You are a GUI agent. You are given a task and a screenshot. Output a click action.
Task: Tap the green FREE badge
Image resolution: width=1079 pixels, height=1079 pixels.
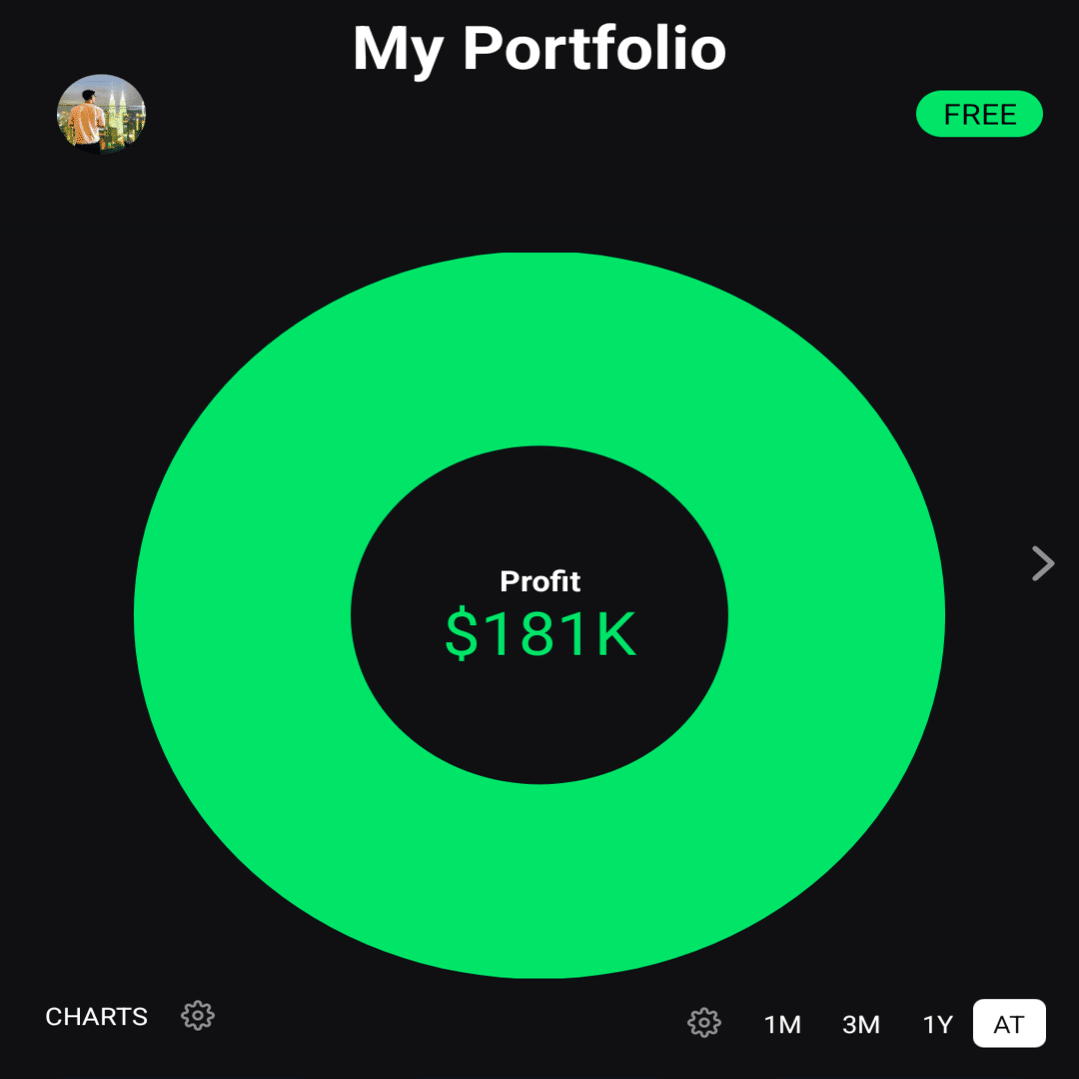(x=979, y=115)
